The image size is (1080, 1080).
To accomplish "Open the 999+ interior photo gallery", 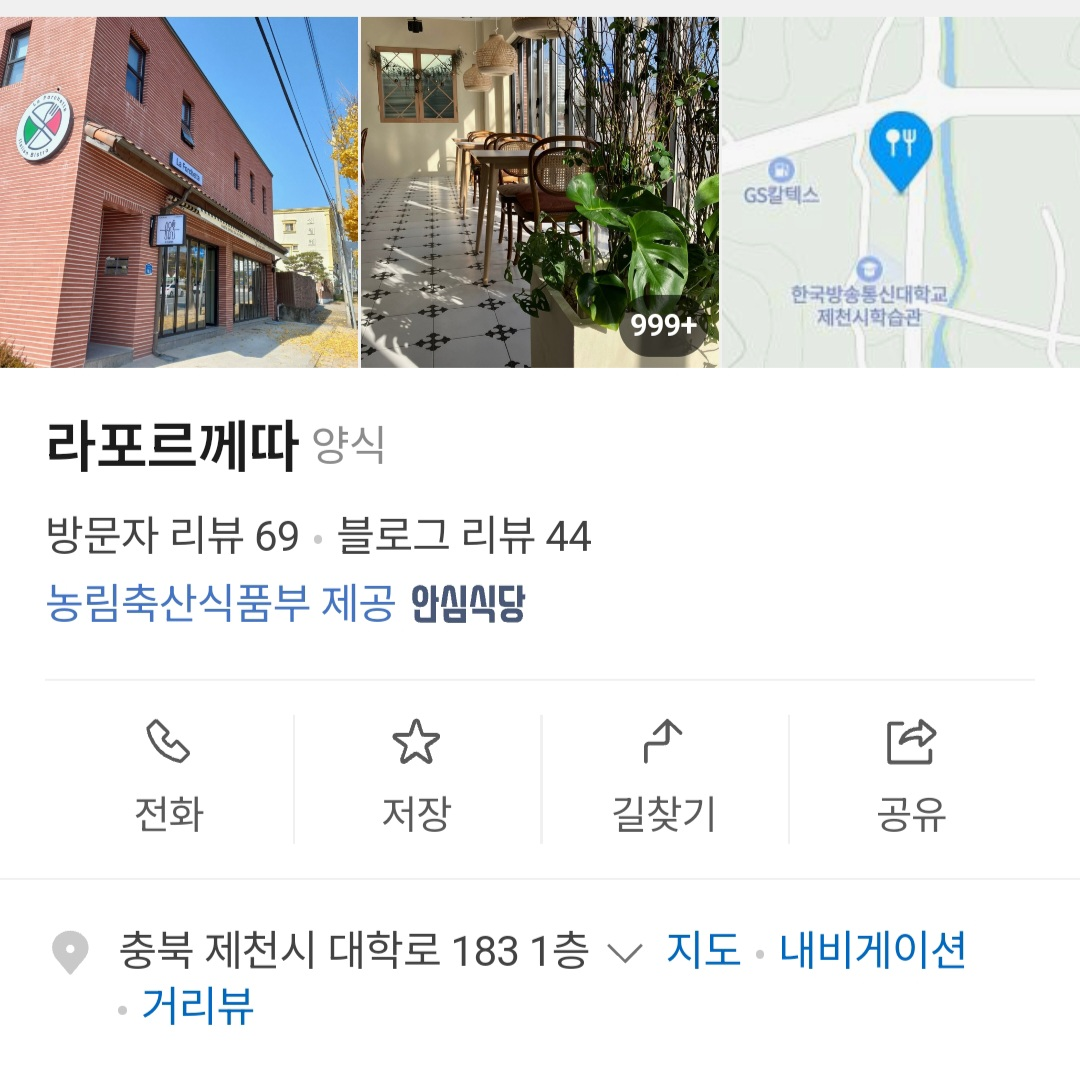I will coord(539,192).
